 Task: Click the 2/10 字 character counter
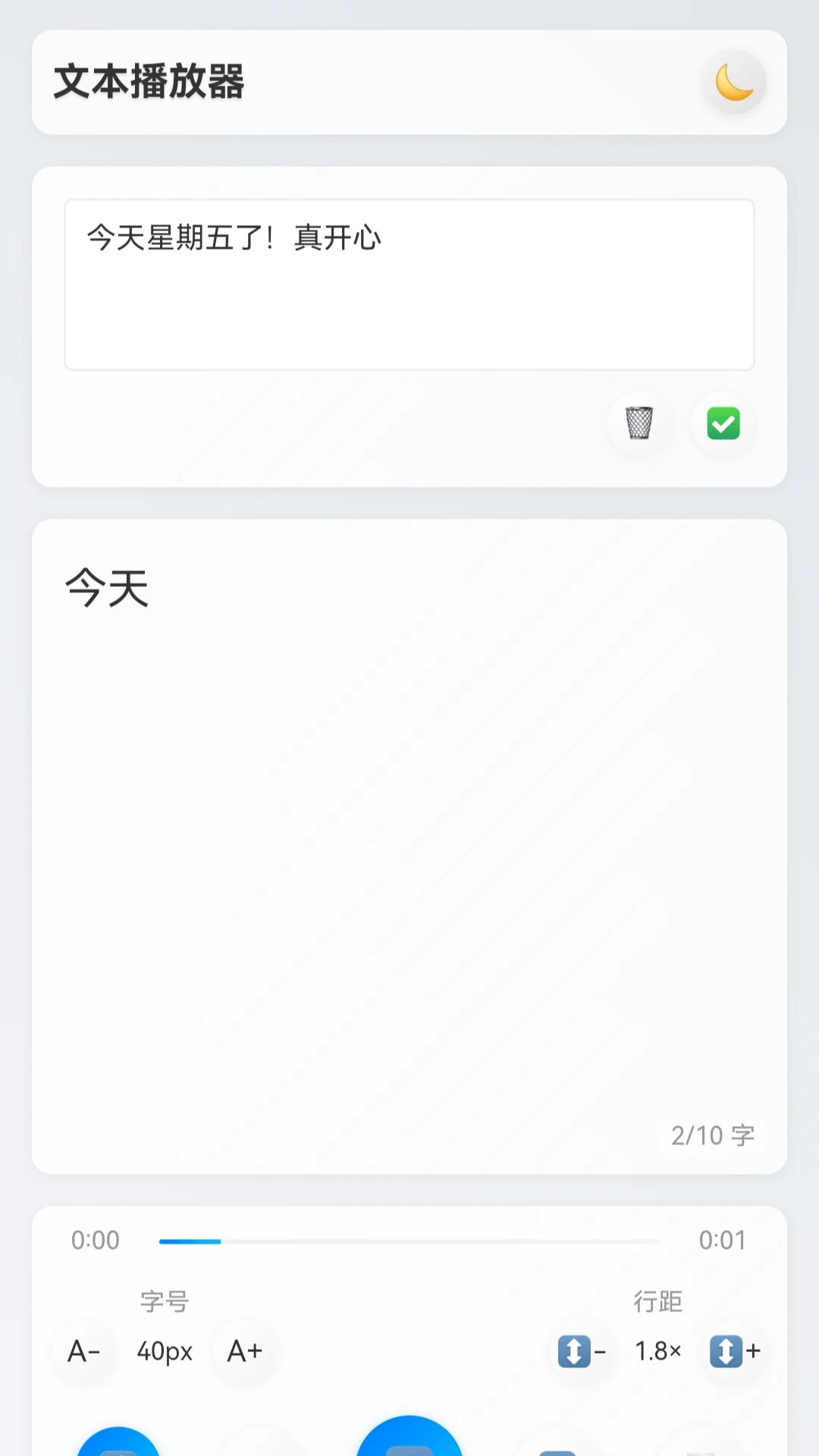pos(711,1135)
